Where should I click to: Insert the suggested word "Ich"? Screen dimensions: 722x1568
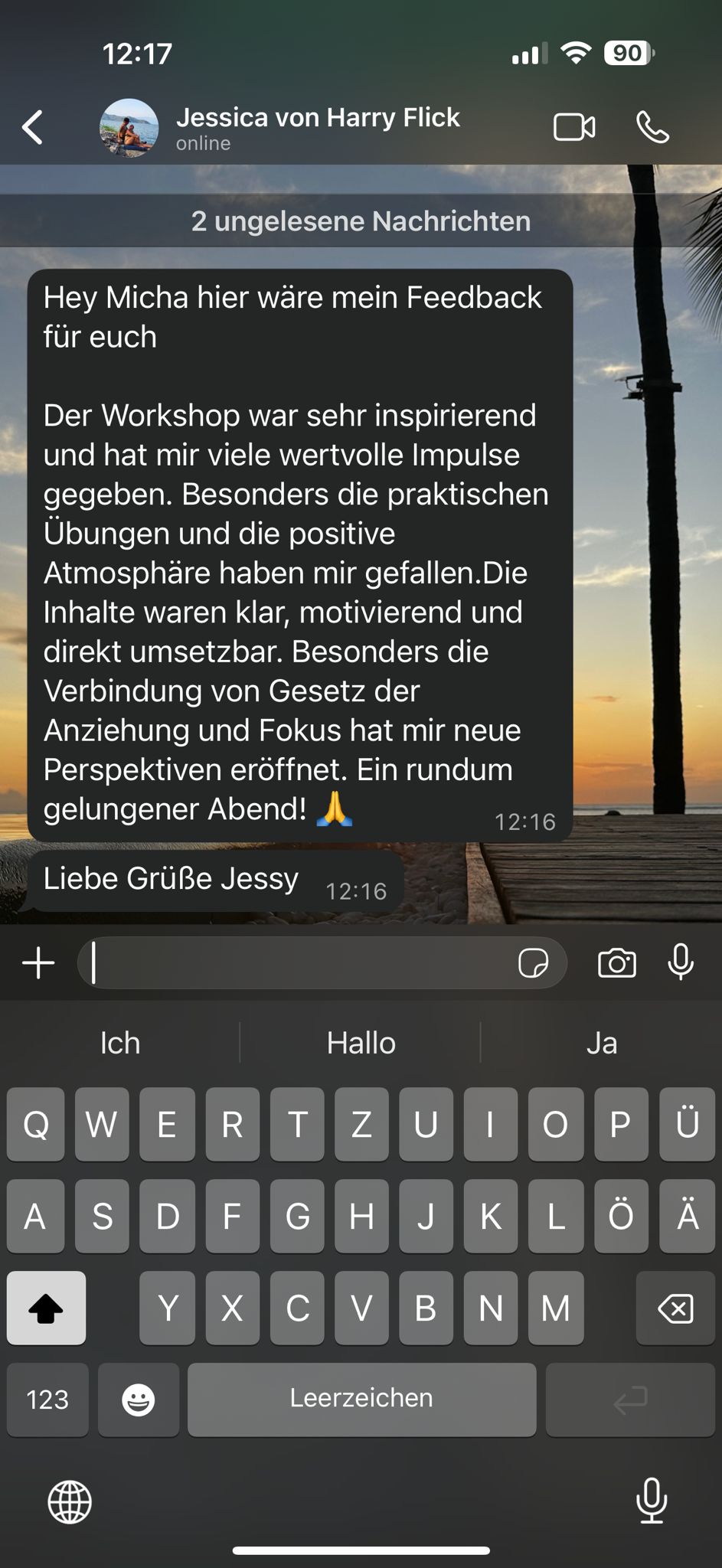pos(120,1043)
